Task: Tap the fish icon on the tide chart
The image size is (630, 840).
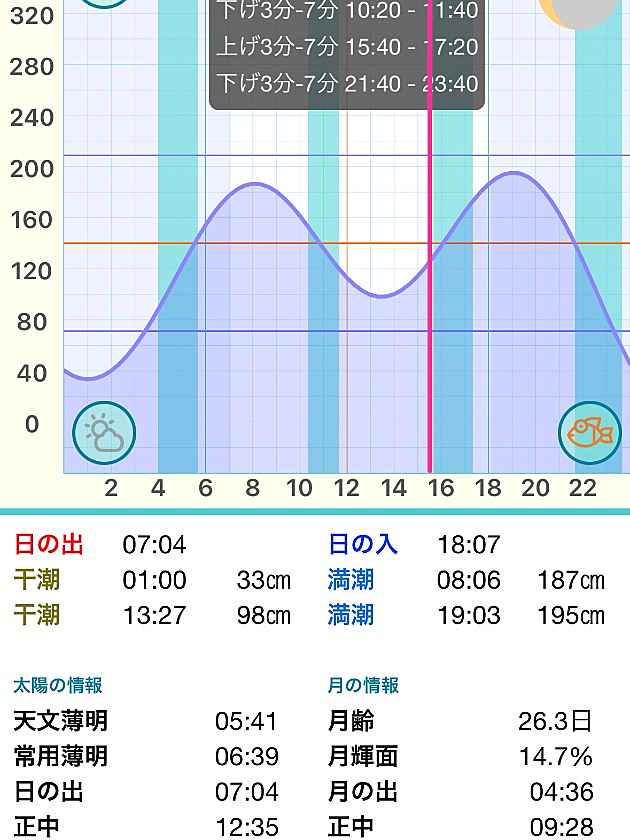Action: click(589, 433)
